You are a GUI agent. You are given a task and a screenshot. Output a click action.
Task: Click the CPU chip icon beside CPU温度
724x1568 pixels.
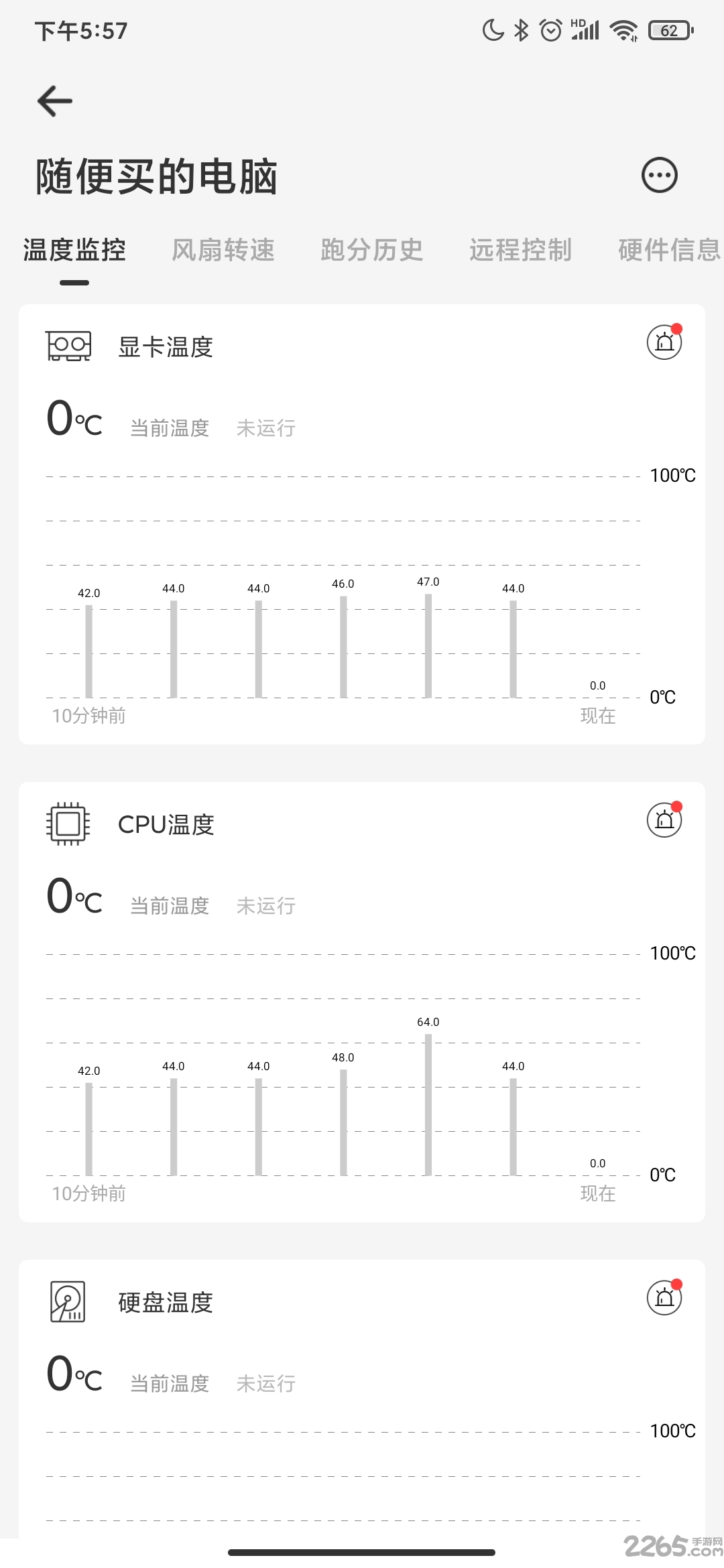click(x=68, y=823)
